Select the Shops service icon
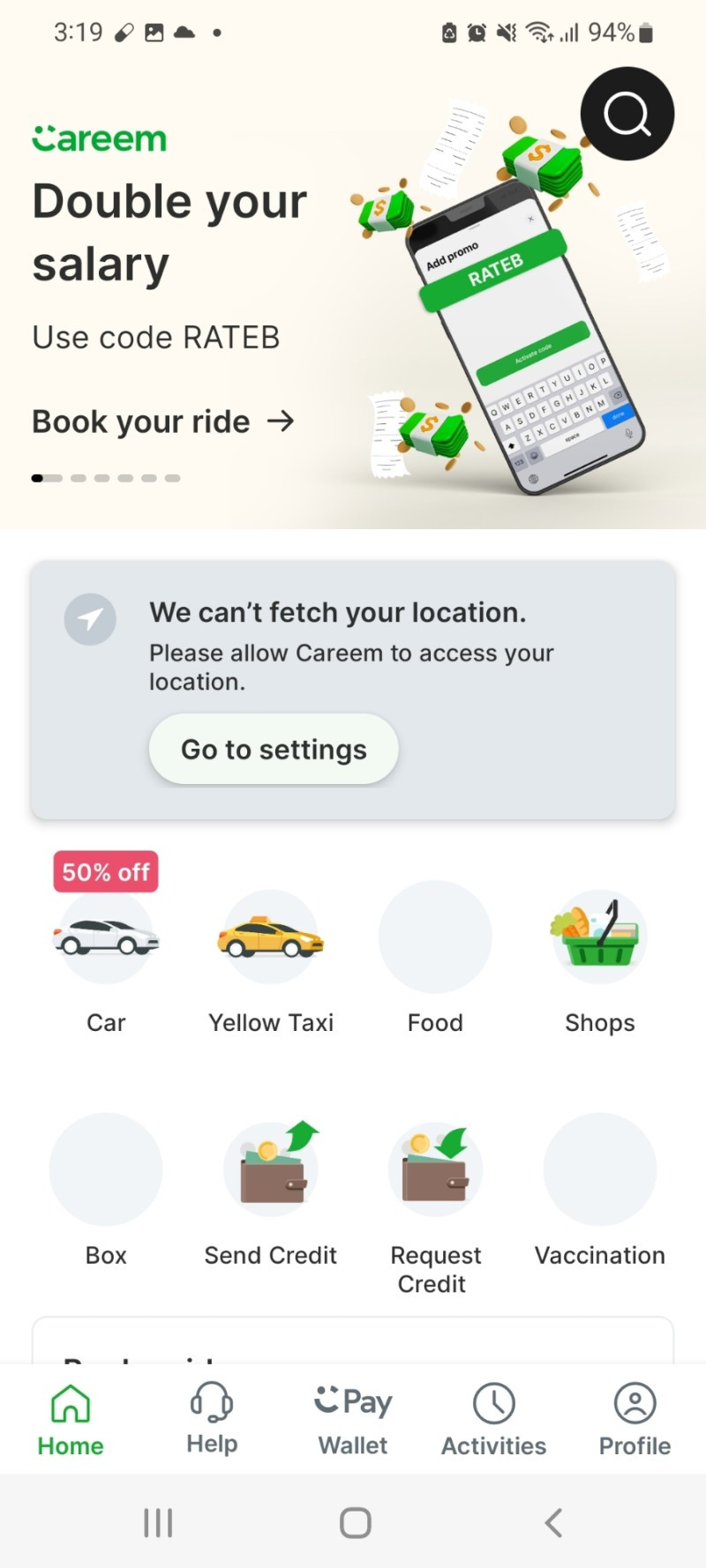This screenshot has width=706, height=1568. click(x=599, y=937)
